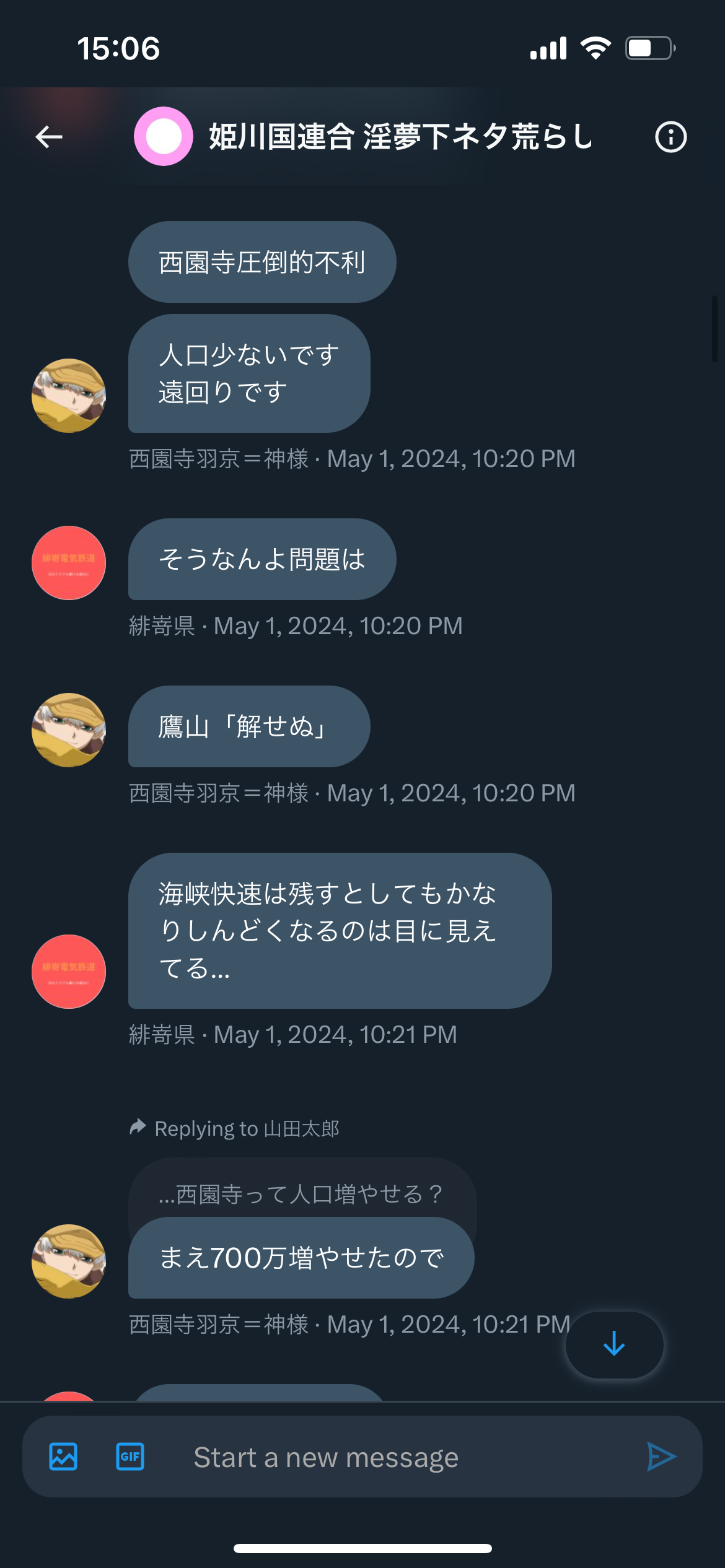Open the conversation info icon
The height and width of the screenshot is (1568, 725).
(x=671, y=137)
